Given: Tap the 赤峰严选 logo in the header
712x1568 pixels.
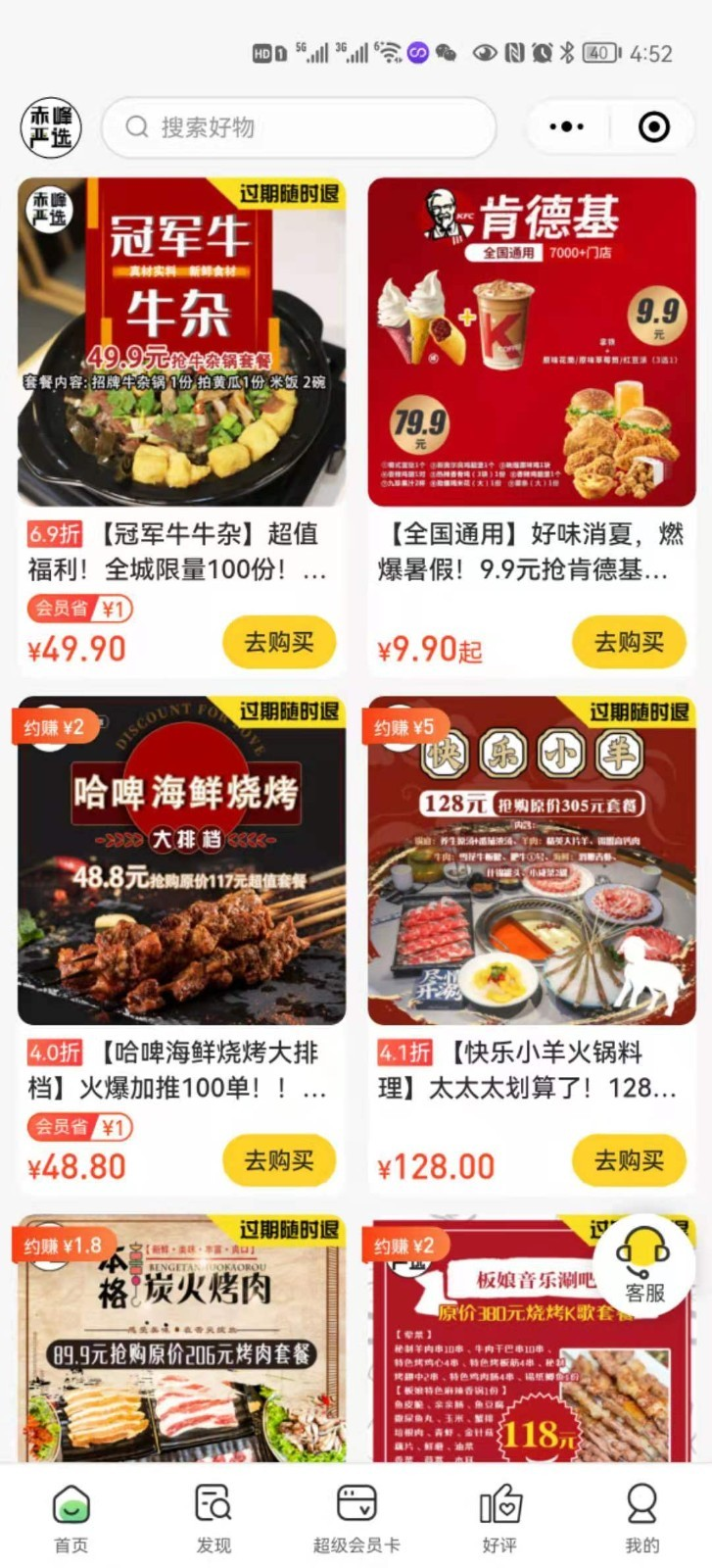Looking at the screenshot, I should (51, 127).
